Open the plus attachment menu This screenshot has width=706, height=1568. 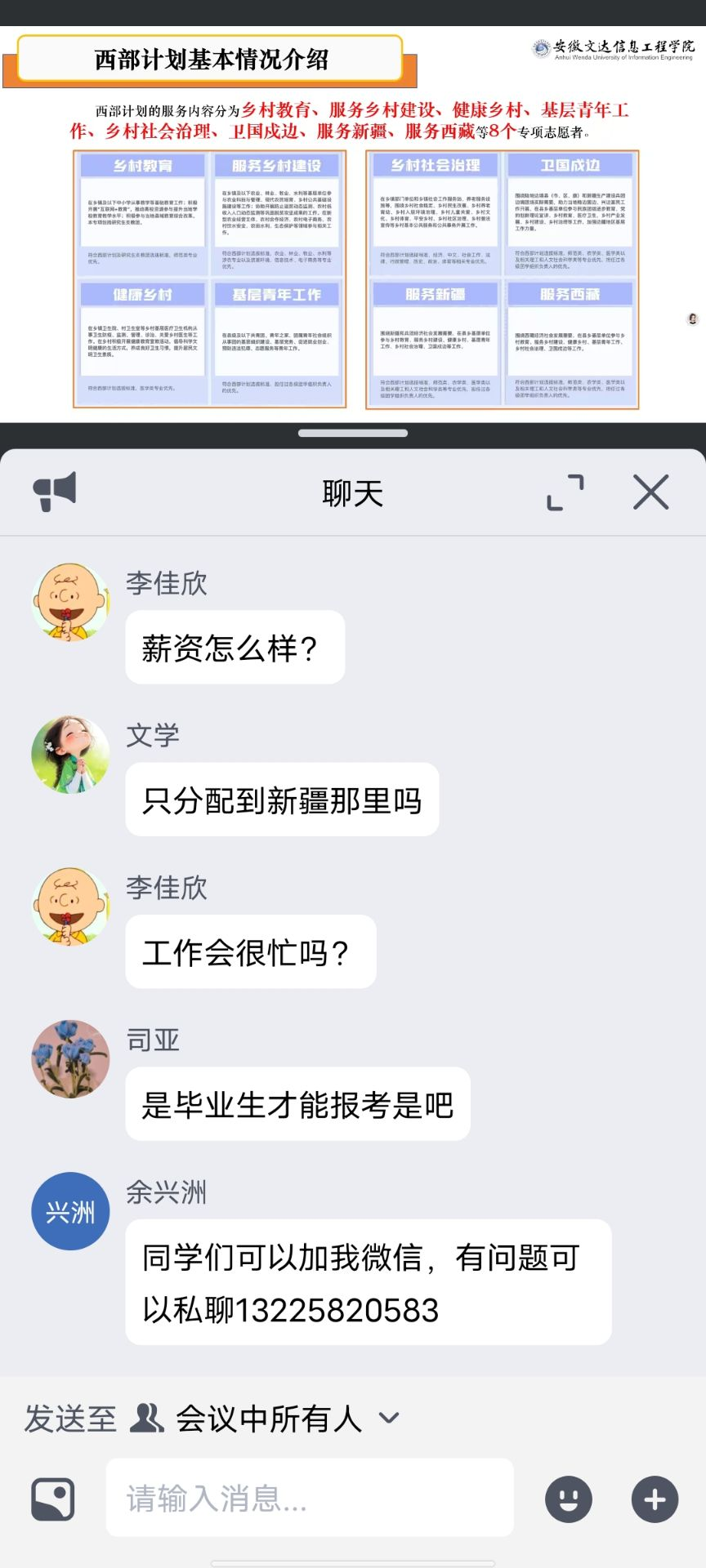(655, 1499)
